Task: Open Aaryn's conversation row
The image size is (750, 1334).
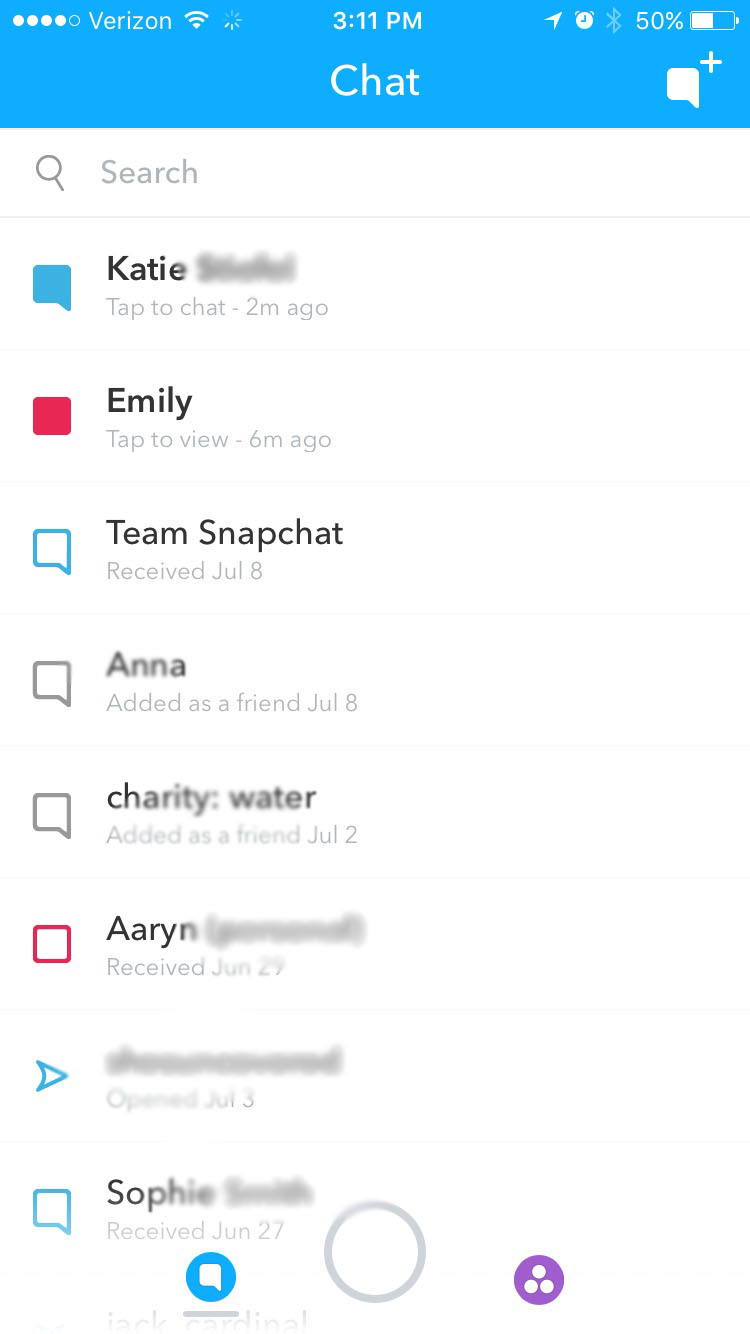Action: [x=375, y=944]
